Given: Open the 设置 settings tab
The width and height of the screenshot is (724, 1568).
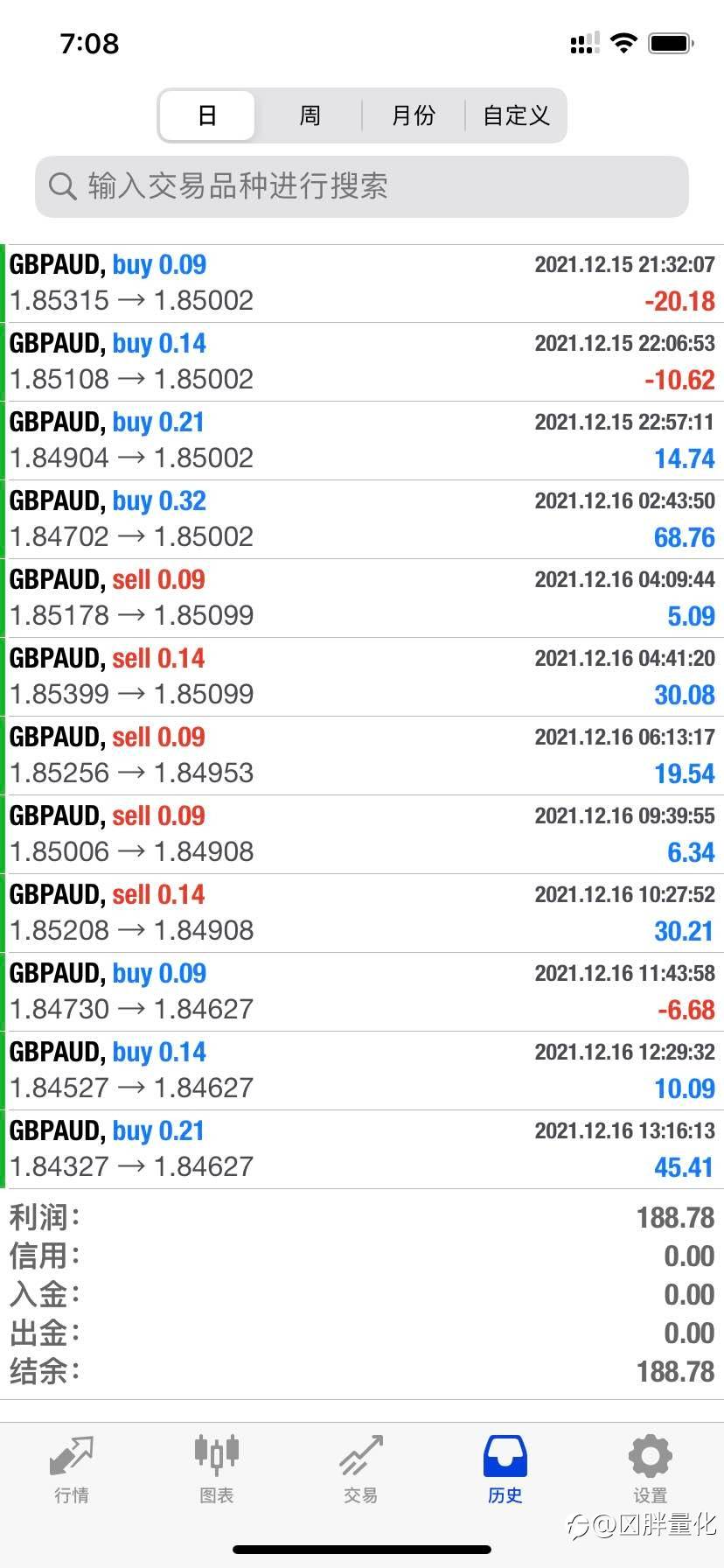Looking at the screenshot, I should [650, 1470].
